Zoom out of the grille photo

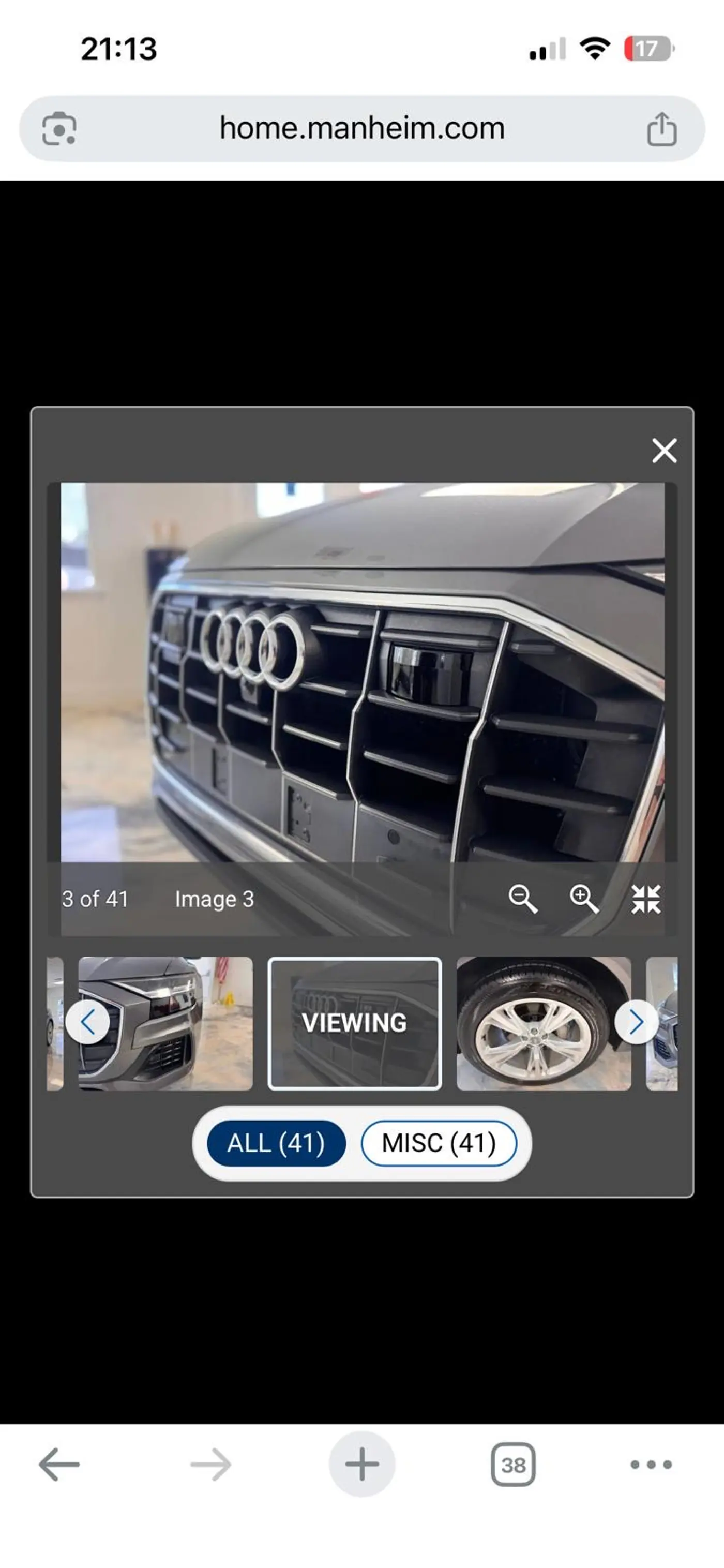tap(523, 899)
